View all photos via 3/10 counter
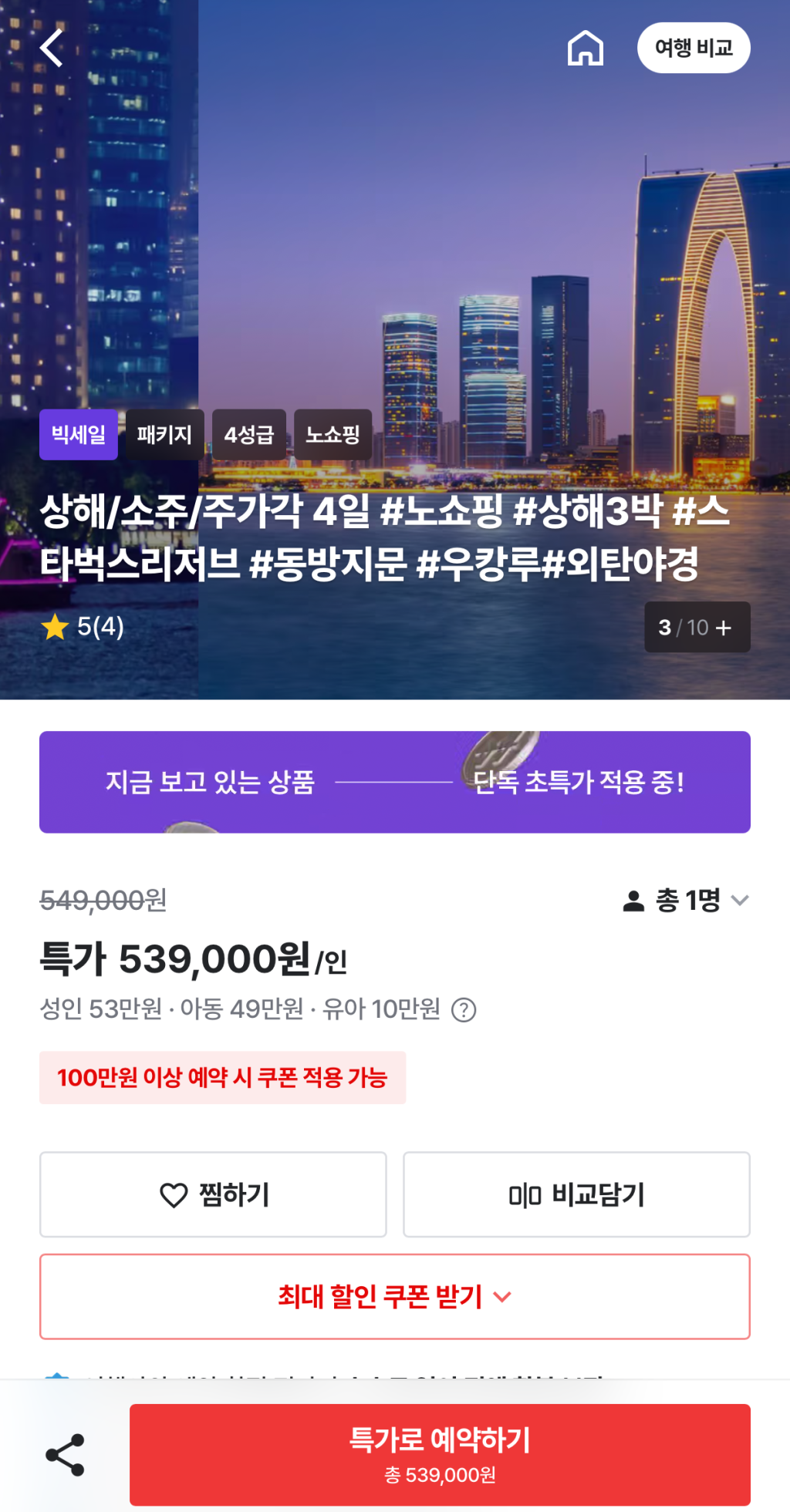This screenshot has width=790, height=1512. tap(697, 627)
